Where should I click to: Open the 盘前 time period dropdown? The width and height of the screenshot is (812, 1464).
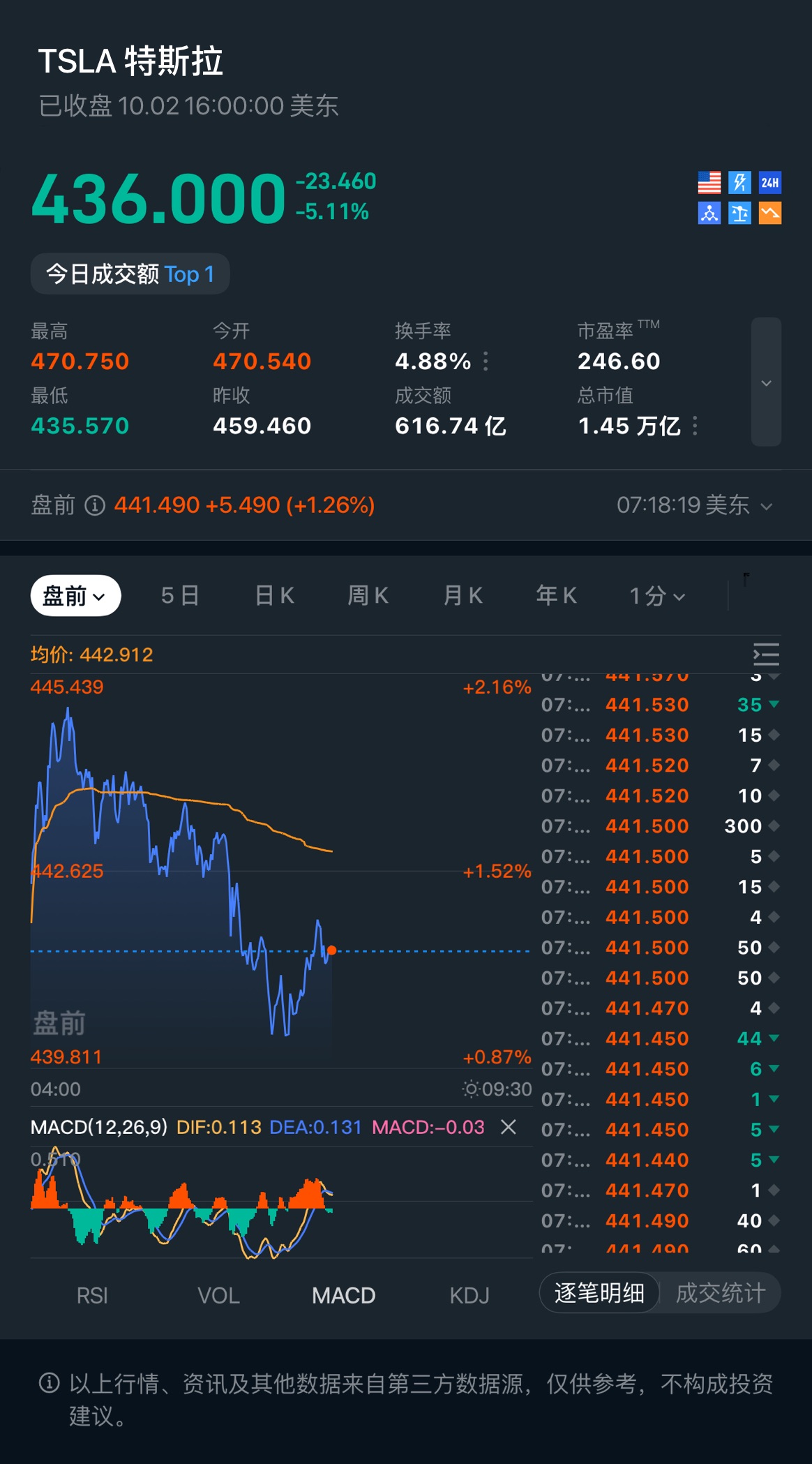click(x=75, y=596)
